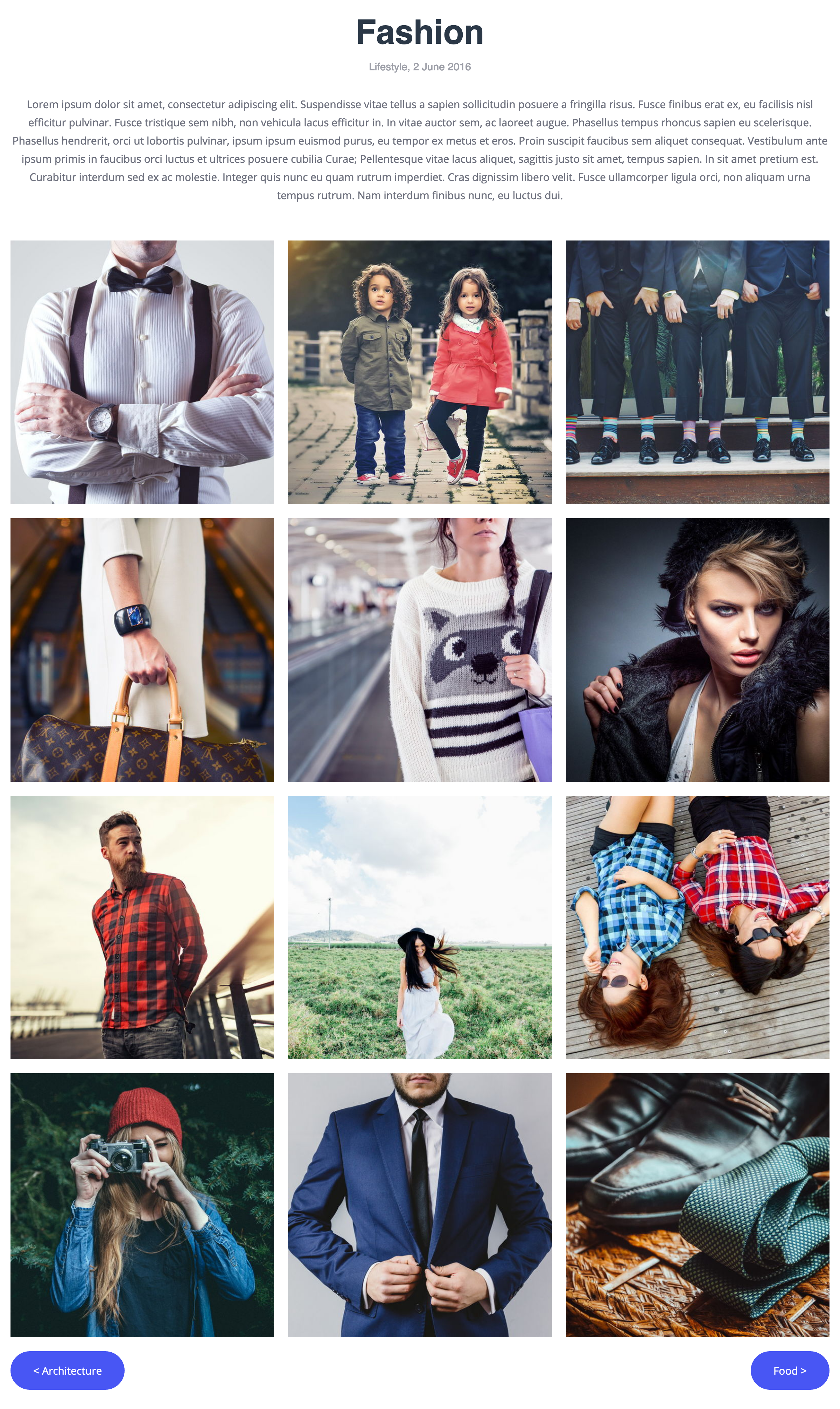Go to the previous Architecture gallery
The width and height of the screenshot is (840, 1409).
[x=67, y=1370]
